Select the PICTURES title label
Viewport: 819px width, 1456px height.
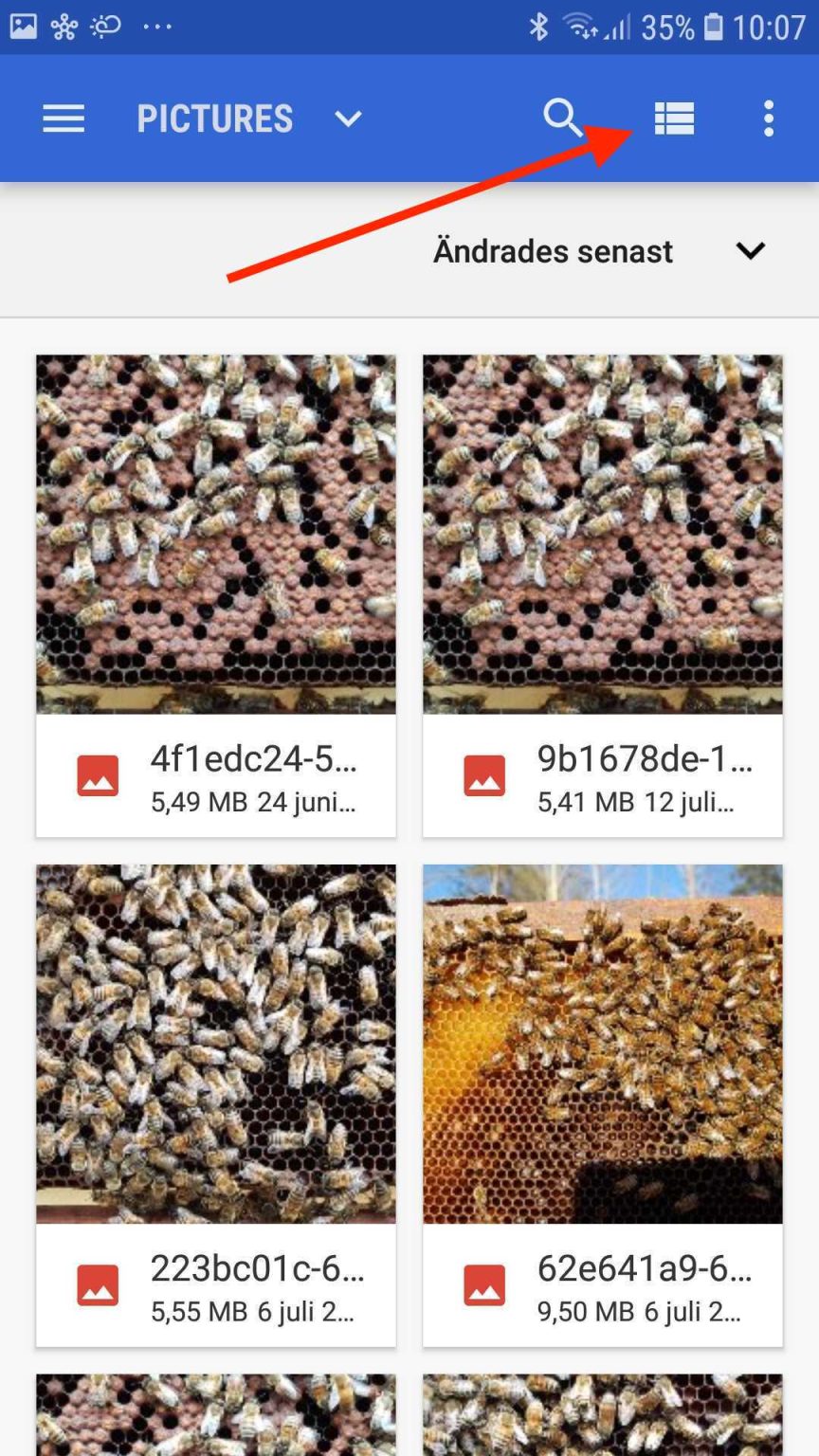coord(214,118)
